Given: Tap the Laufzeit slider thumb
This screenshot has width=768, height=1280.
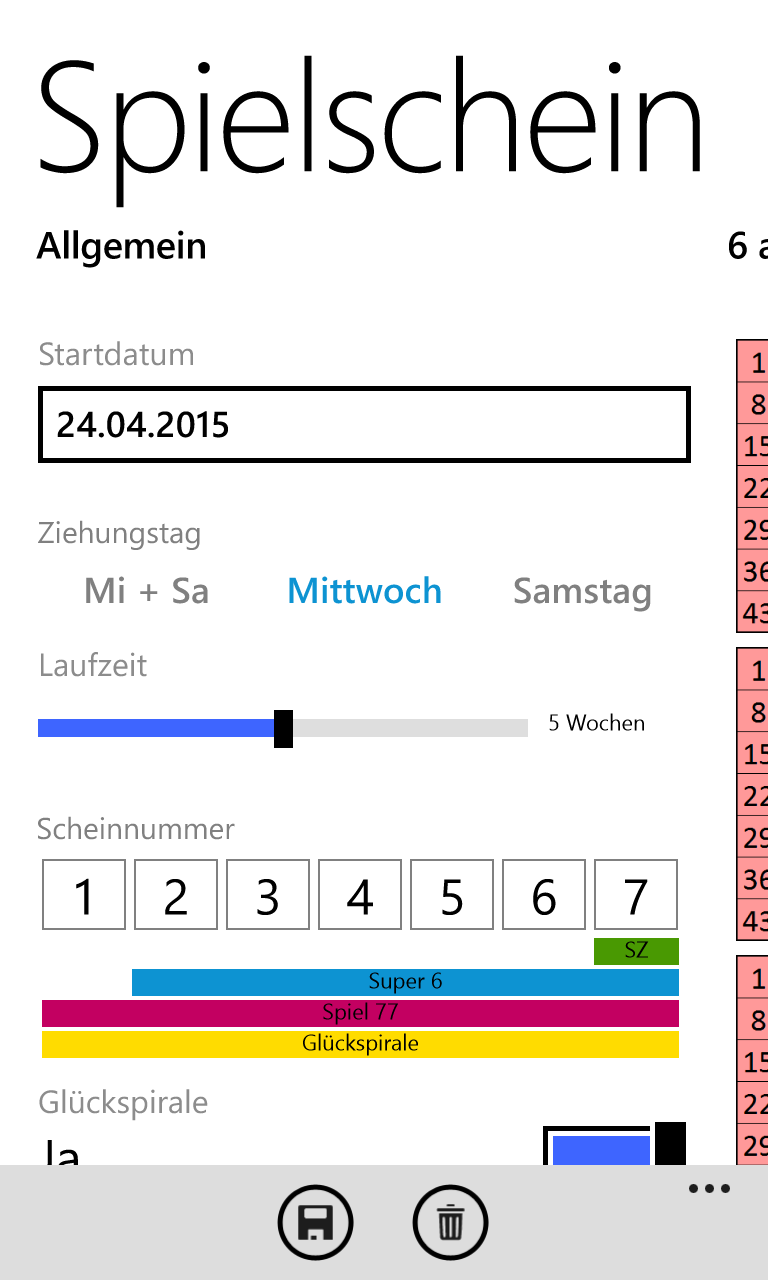Looking at the screenshot, I should pyautogui.click(x=284, y=728).
